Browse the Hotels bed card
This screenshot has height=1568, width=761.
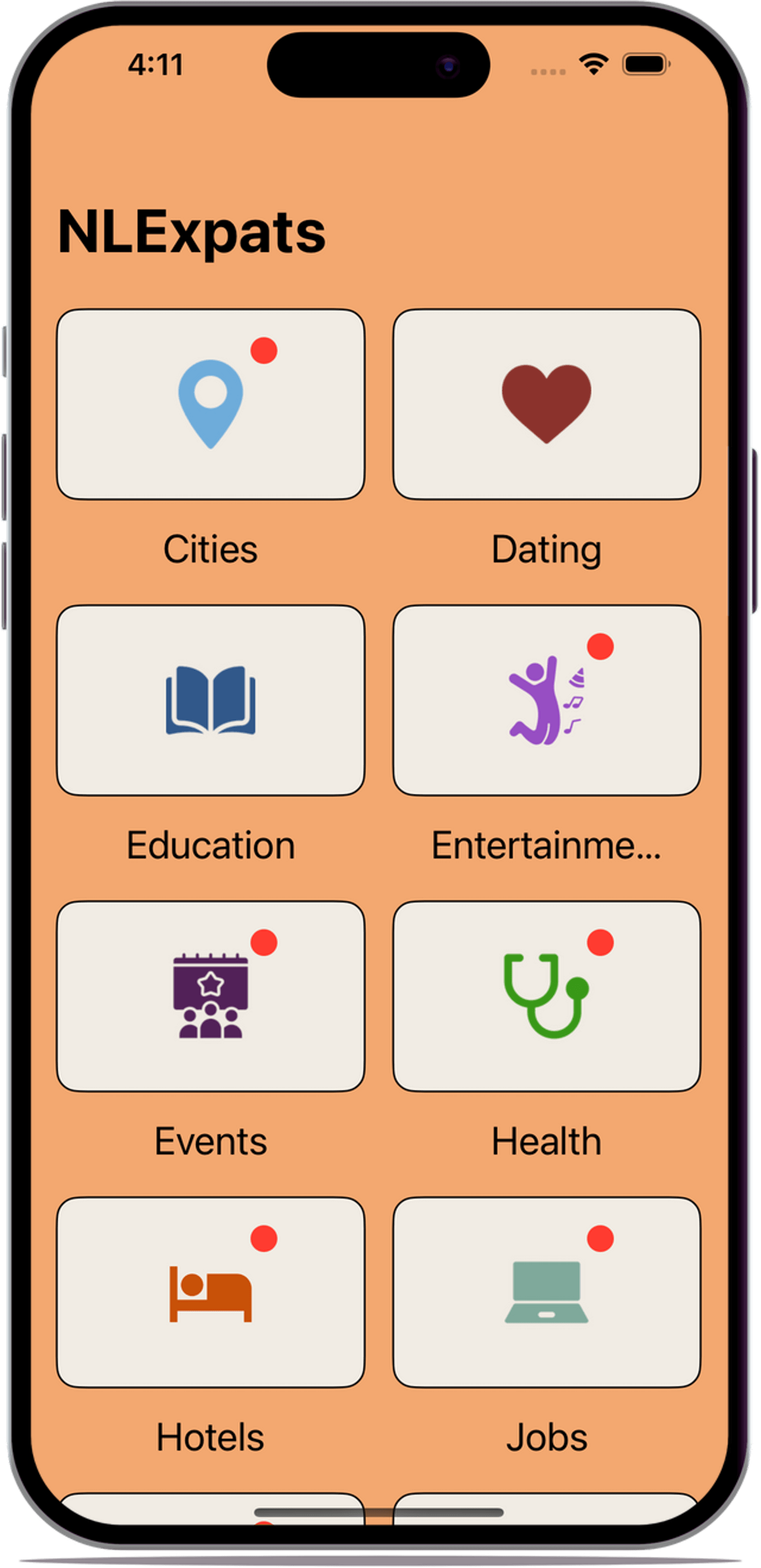pos(210,1292)
